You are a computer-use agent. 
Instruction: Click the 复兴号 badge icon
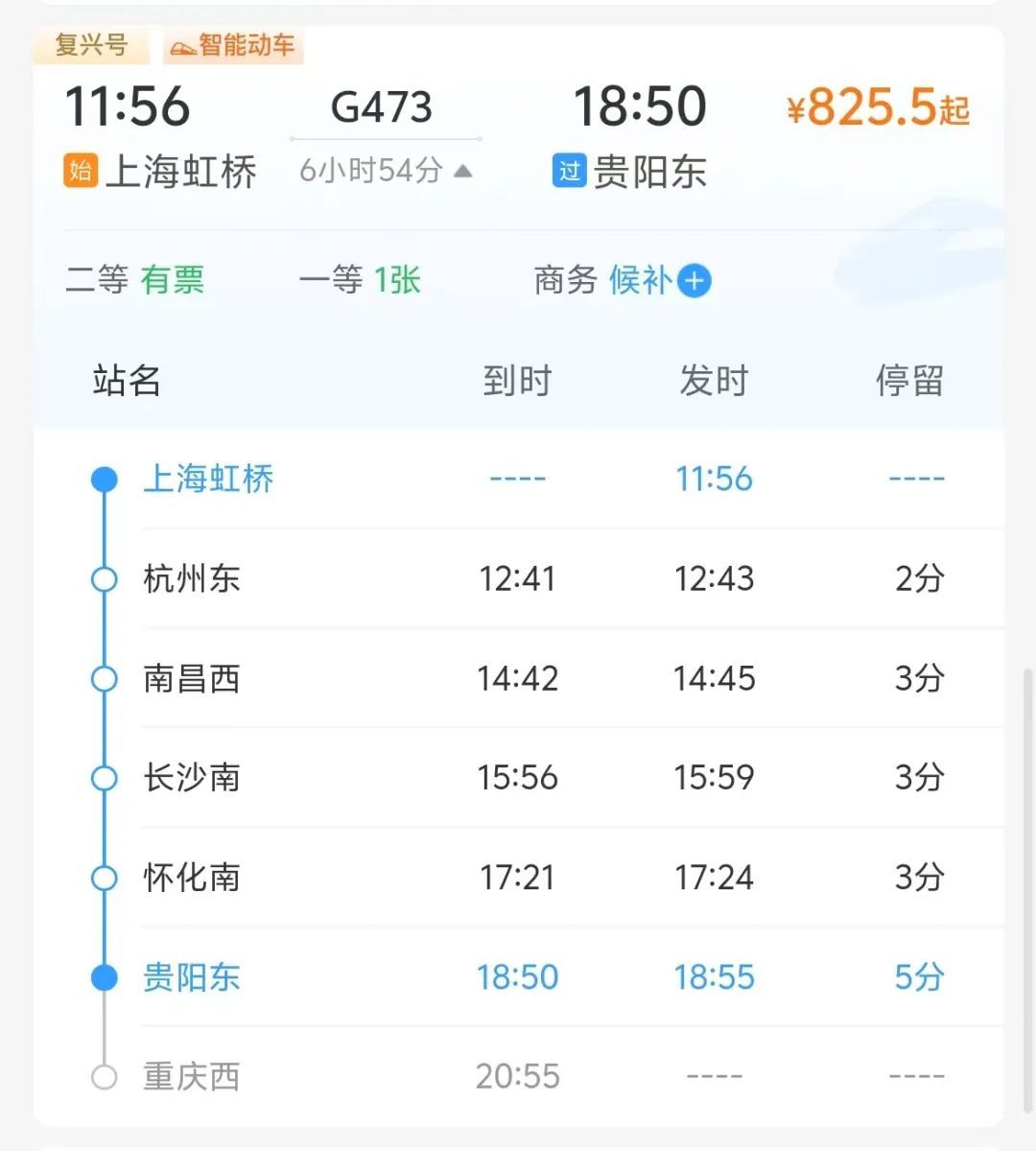91,45
